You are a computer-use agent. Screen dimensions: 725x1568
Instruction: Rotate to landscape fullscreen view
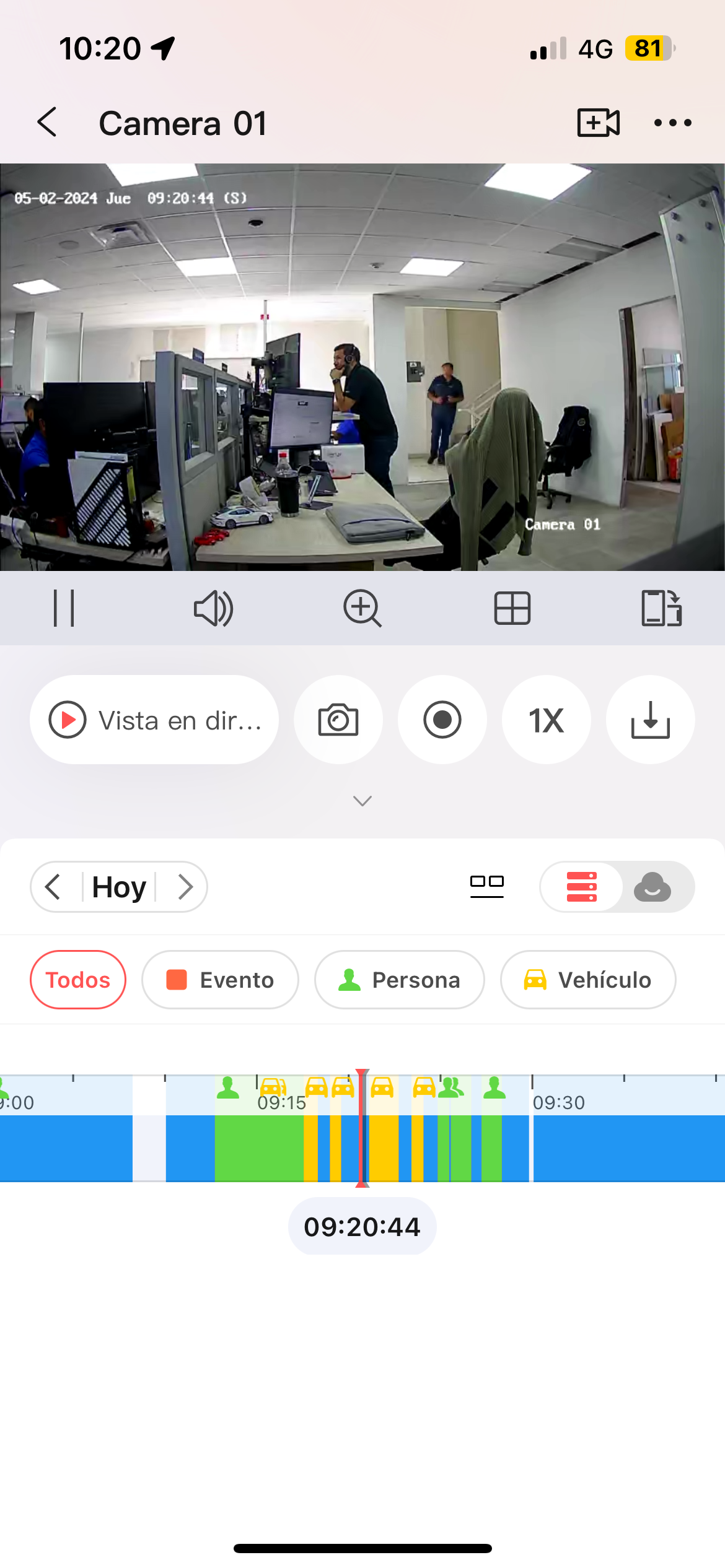point(661,608)
